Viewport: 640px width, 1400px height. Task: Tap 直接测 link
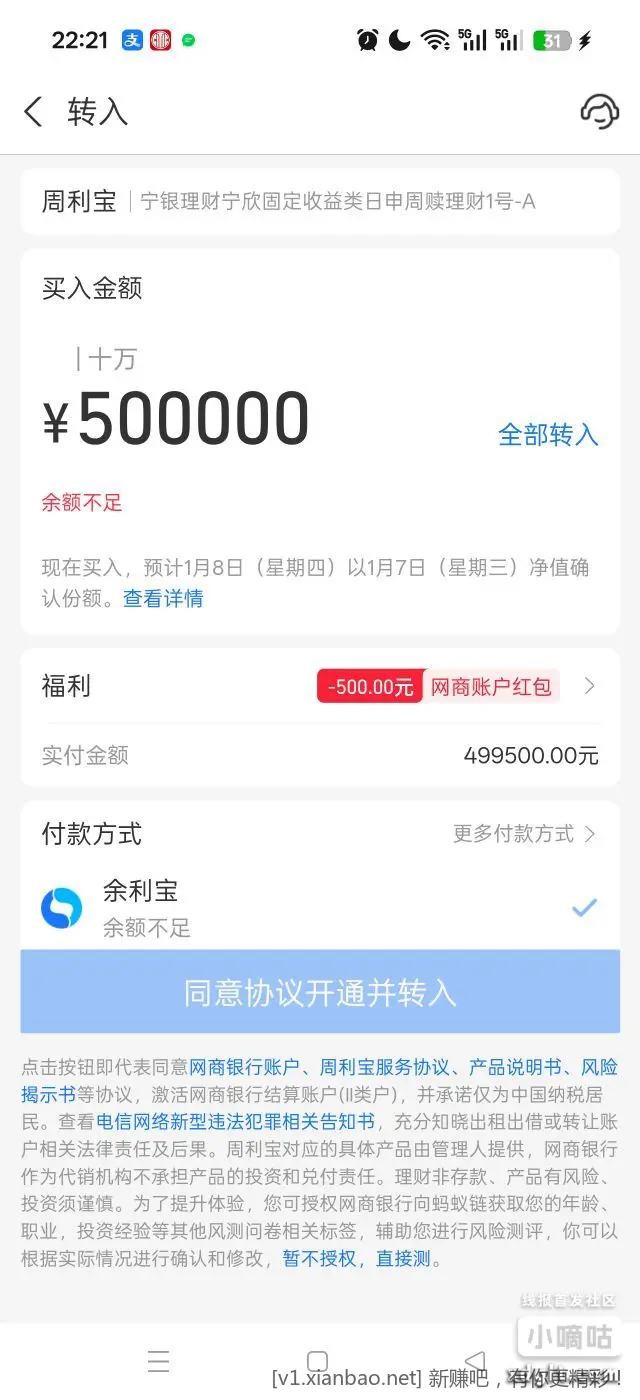click(x=403, y=1259)
